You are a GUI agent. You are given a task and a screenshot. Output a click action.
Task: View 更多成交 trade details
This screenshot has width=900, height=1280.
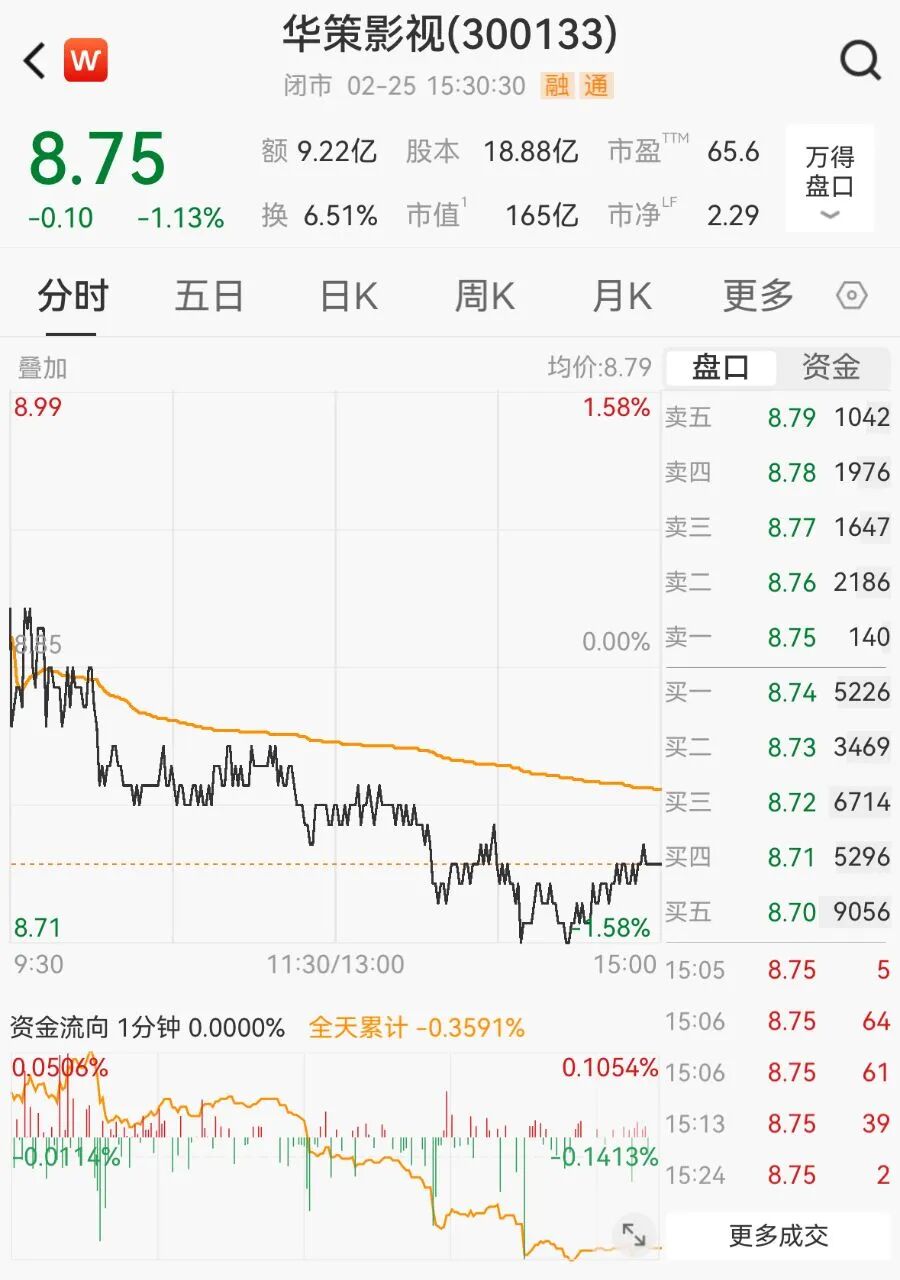(x=778, y=1236)
